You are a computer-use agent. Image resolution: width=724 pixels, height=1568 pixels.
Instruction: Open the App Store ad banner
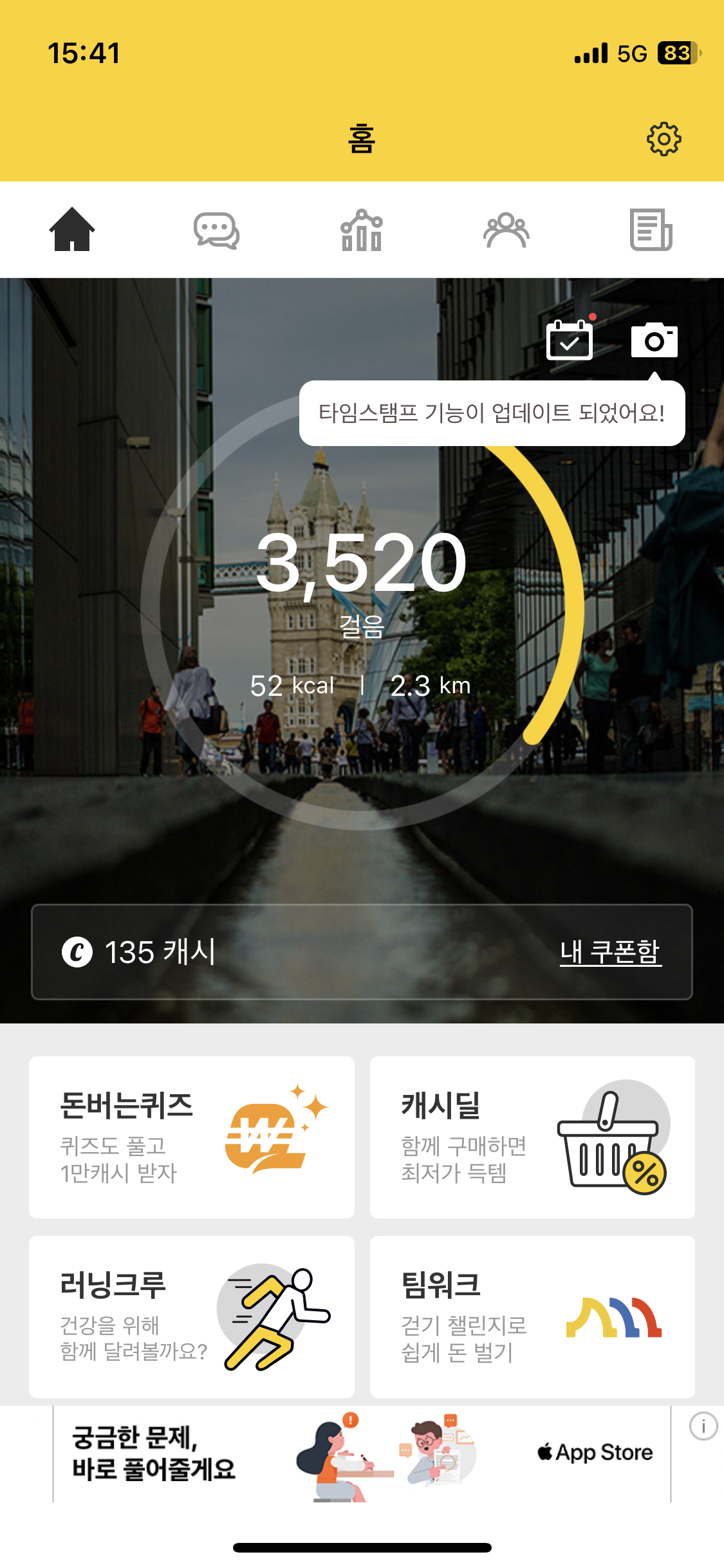click(x=362, y=1453)
